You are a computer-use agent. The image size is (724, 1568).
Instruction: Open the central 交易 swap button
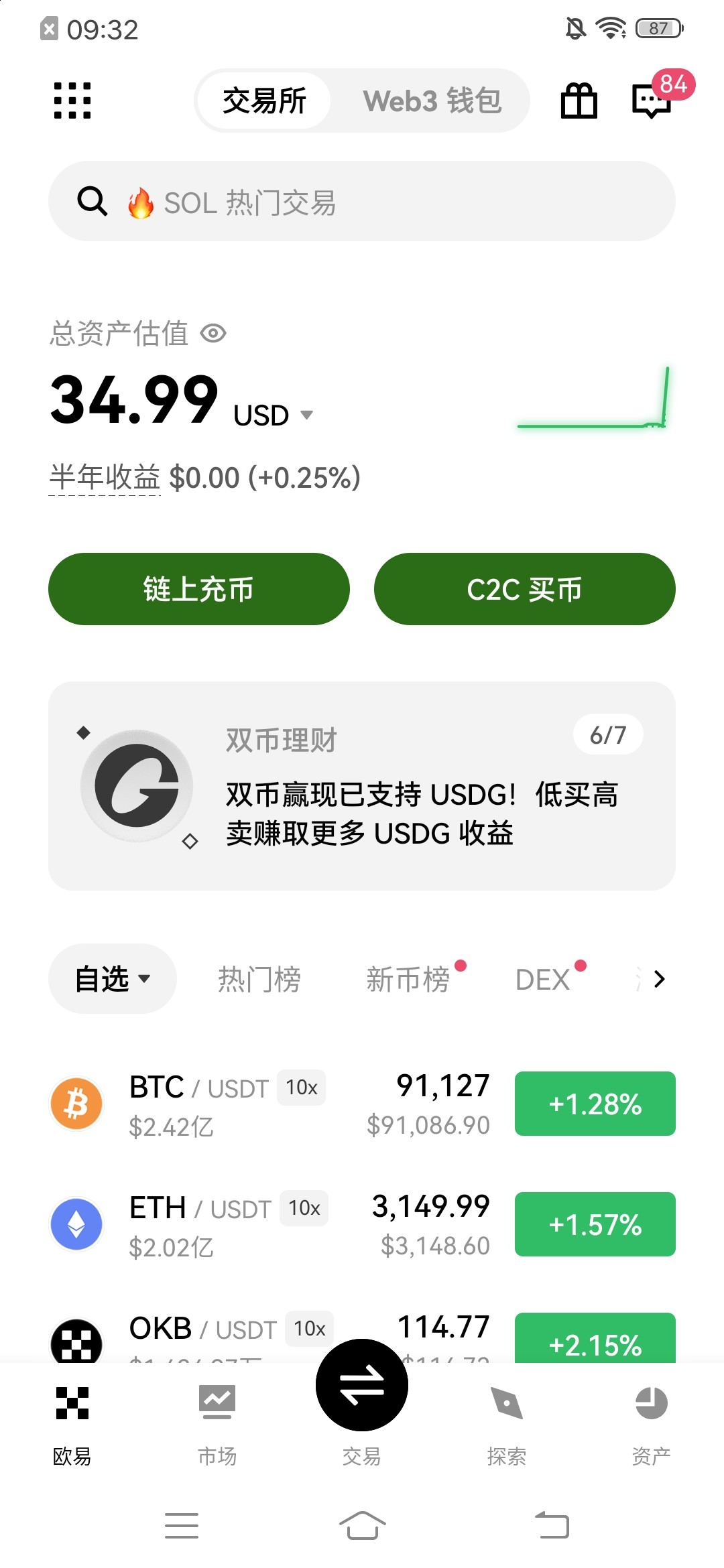362,1386
